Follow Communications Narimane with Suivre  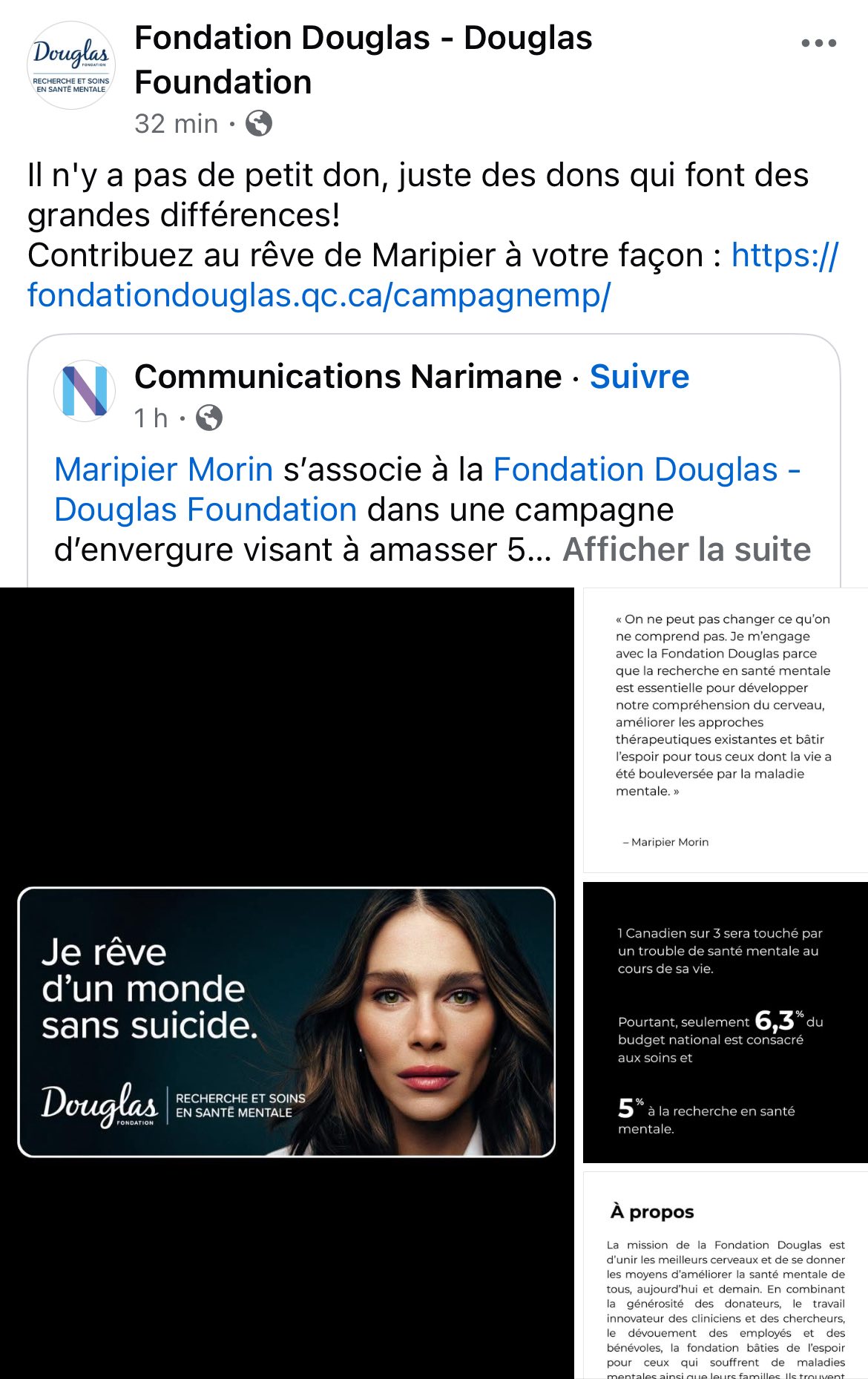coord(639,377)
